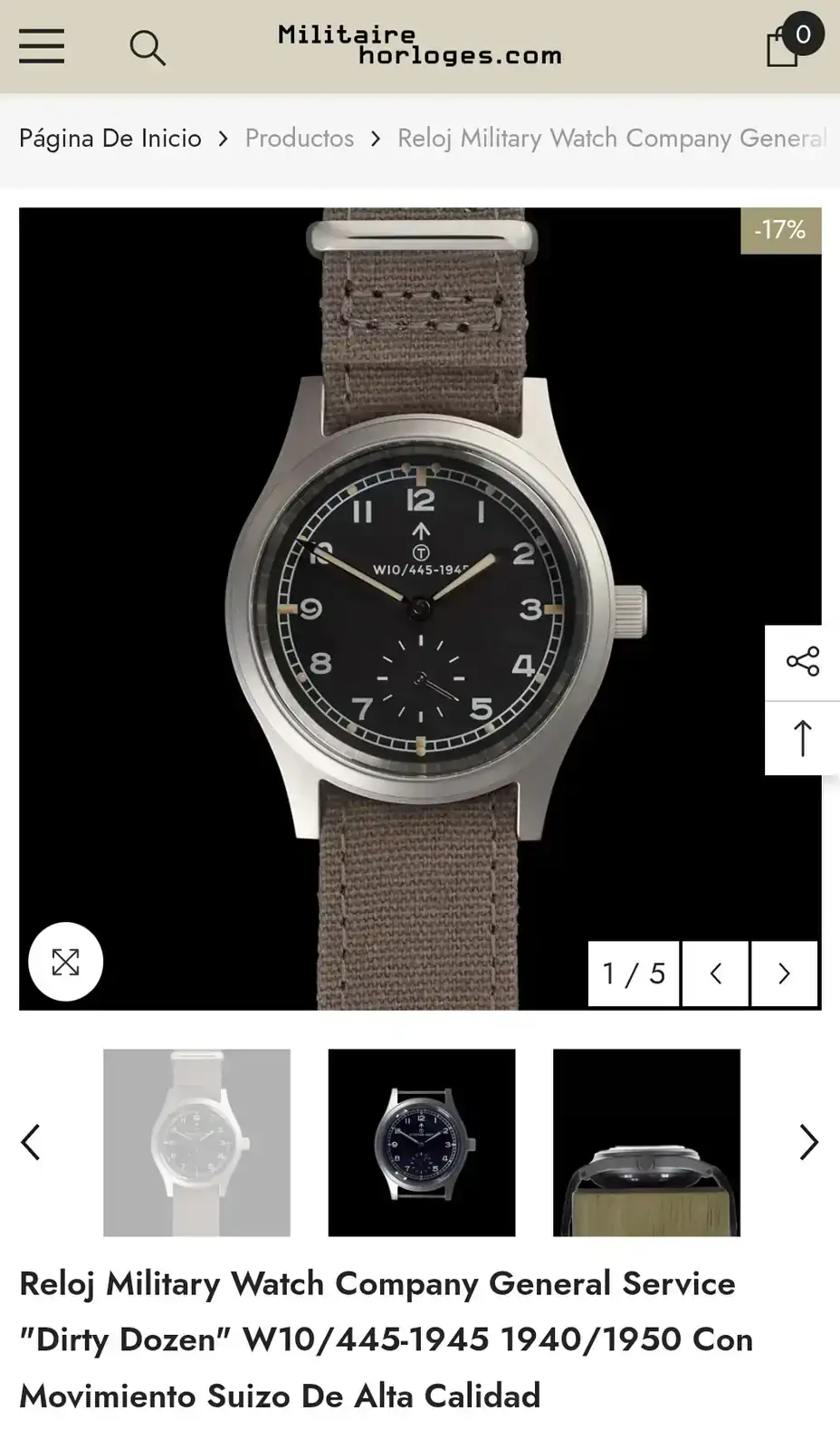Select the second thumbnail with black background

[x=422, y=1143]
